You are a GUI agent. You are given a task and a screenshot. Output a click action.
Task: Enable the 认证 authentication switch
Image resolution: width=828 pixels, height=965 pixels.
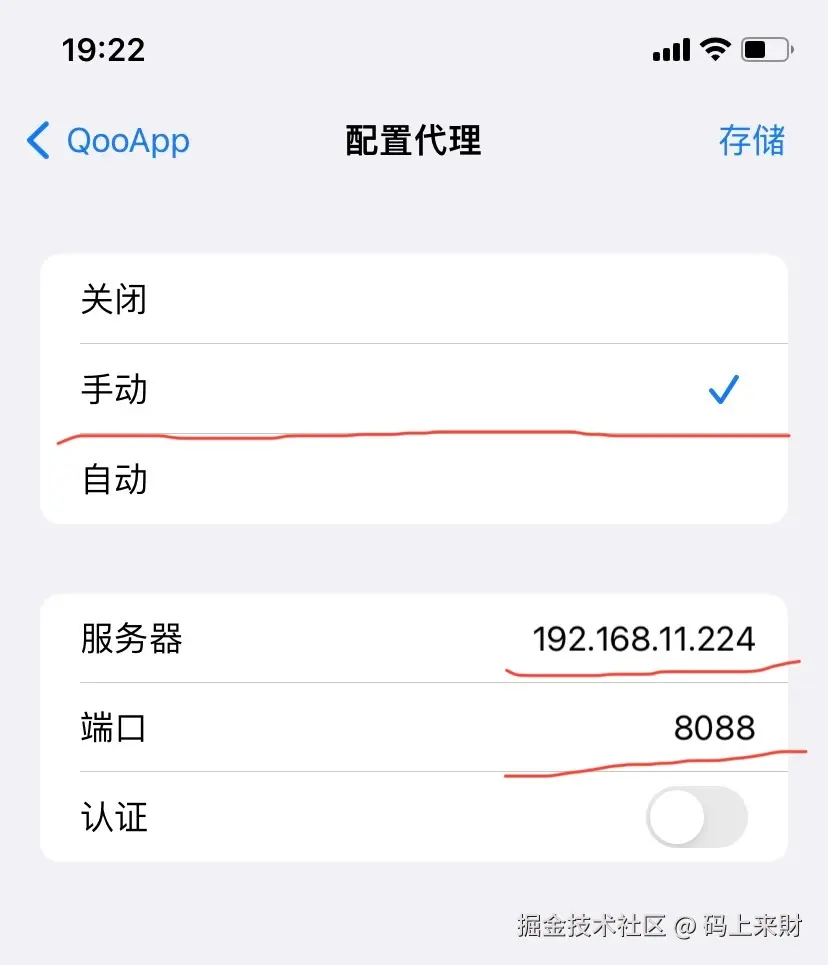(x=697, y=817)
